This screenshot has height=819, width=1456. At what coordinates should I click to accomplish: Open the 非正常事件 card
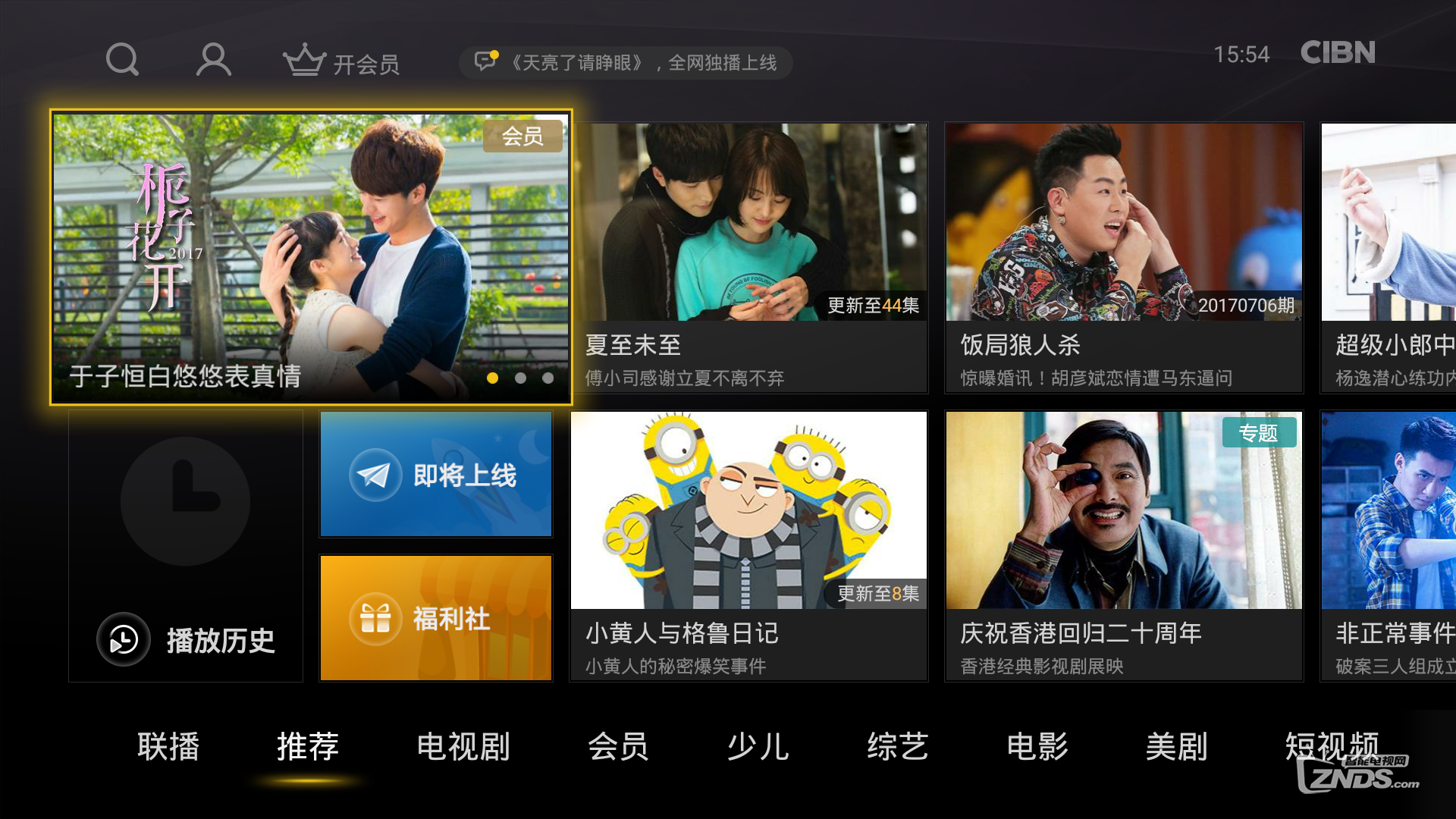coord(1389,546)
